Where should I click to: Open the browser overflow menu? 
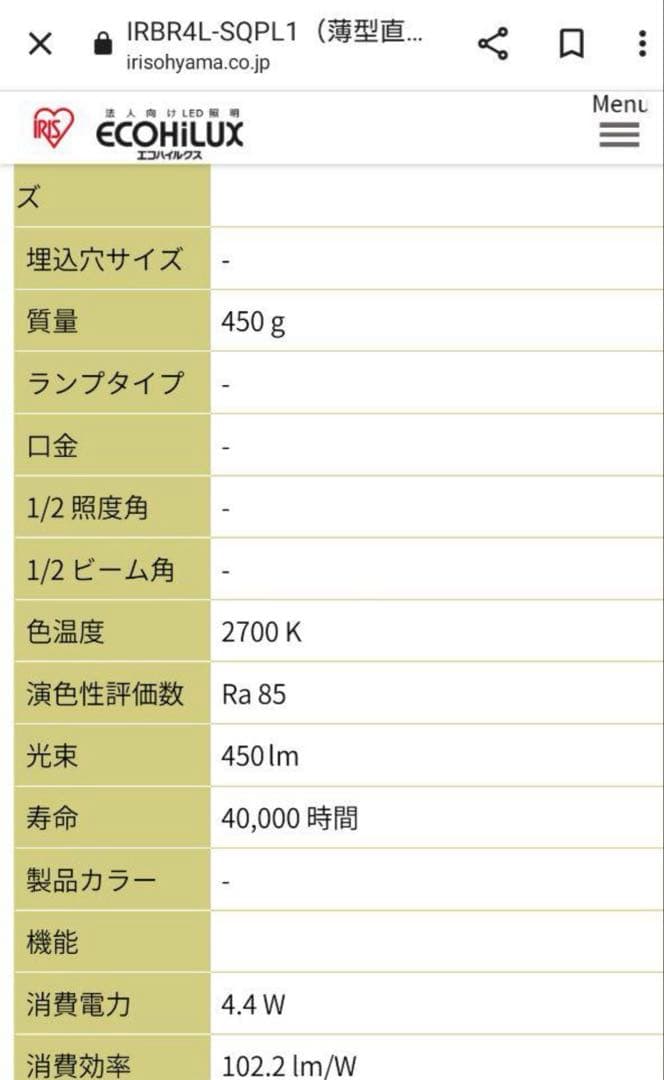pyautogui.click(x=642, y=43)
